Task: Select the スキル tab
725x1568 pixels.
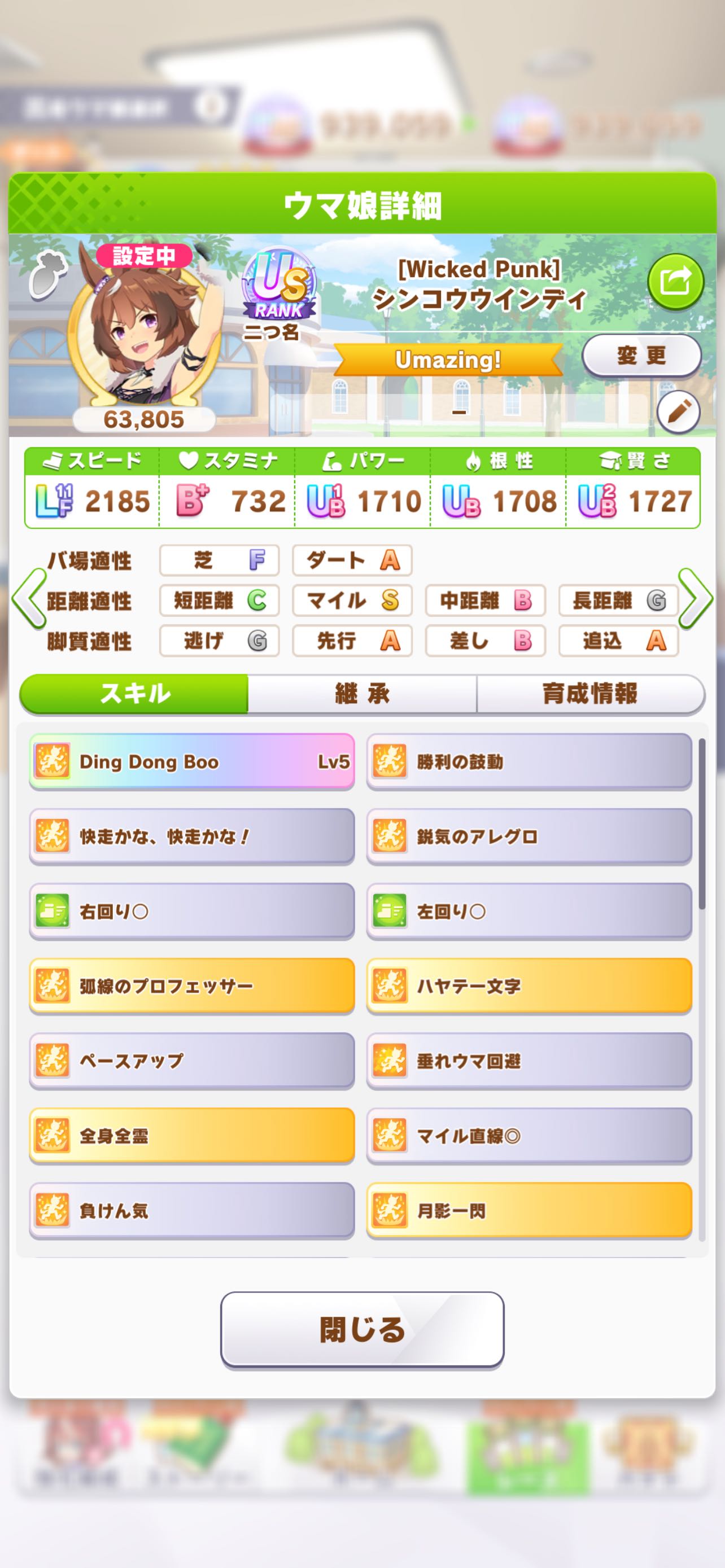Action: 134,693
